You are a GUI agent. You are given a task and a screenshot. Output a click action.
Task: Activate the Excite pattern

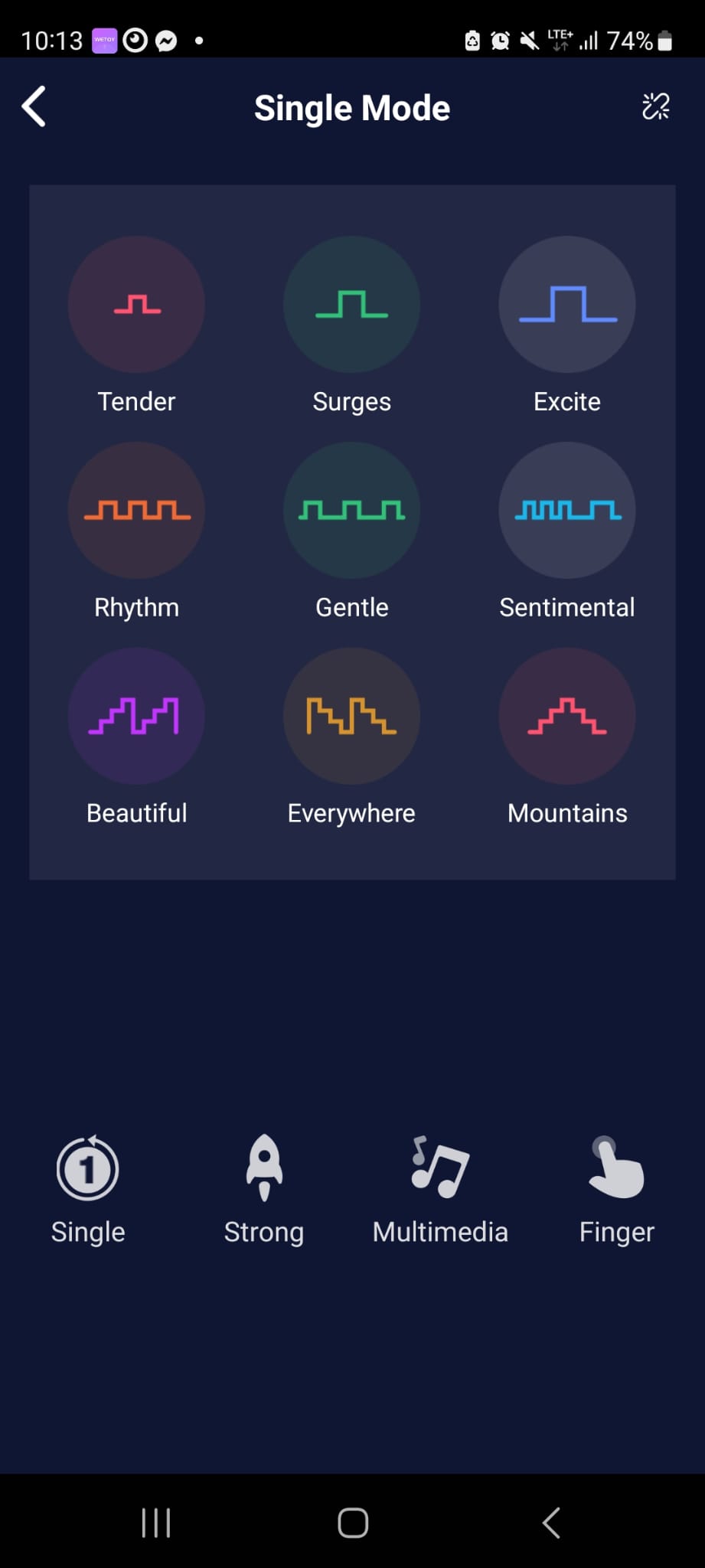pos(566,305)
